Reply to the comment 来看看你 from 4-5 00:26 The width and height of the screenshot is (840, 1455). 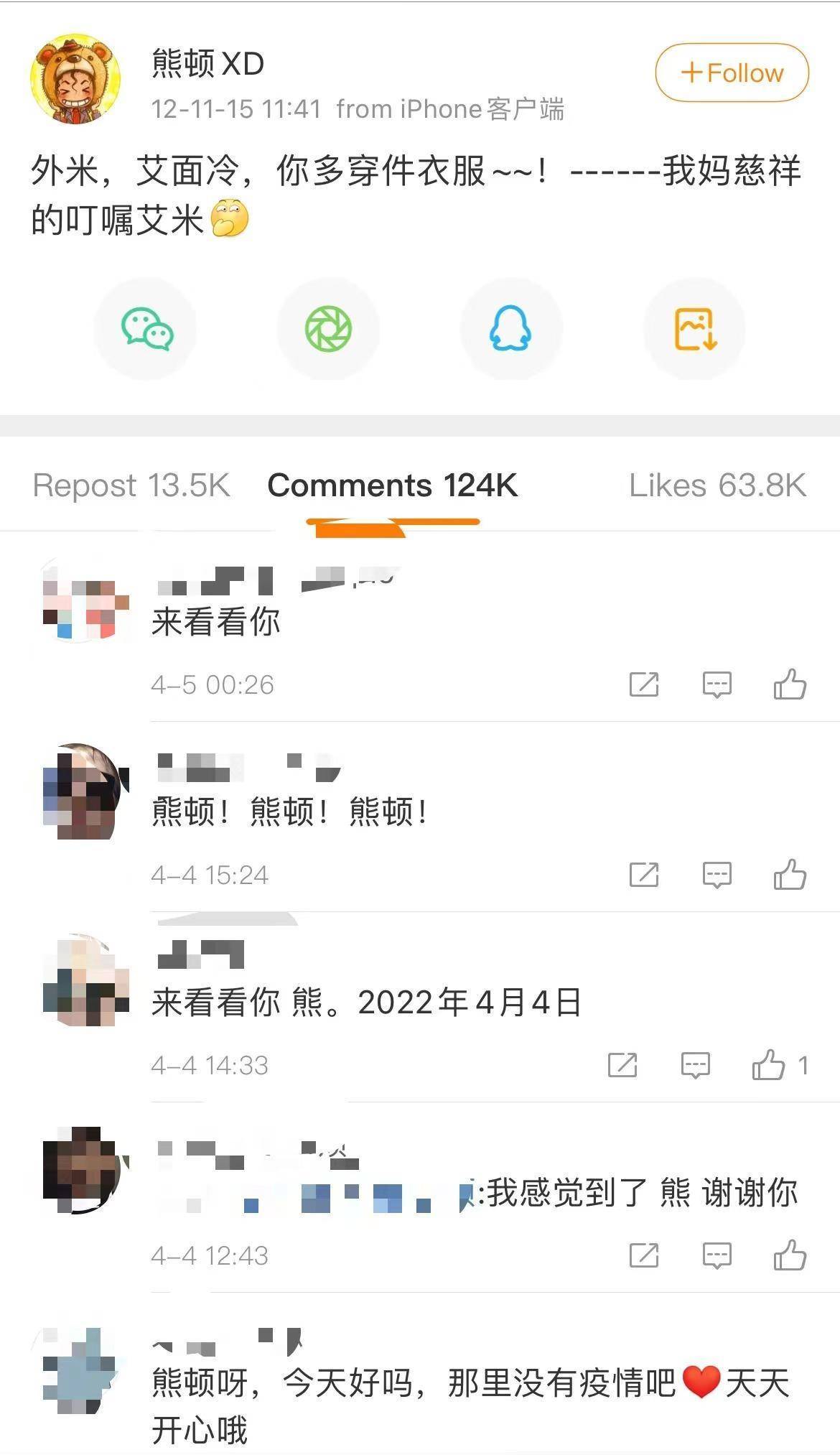pyautogui.click(x=717, y=684)
